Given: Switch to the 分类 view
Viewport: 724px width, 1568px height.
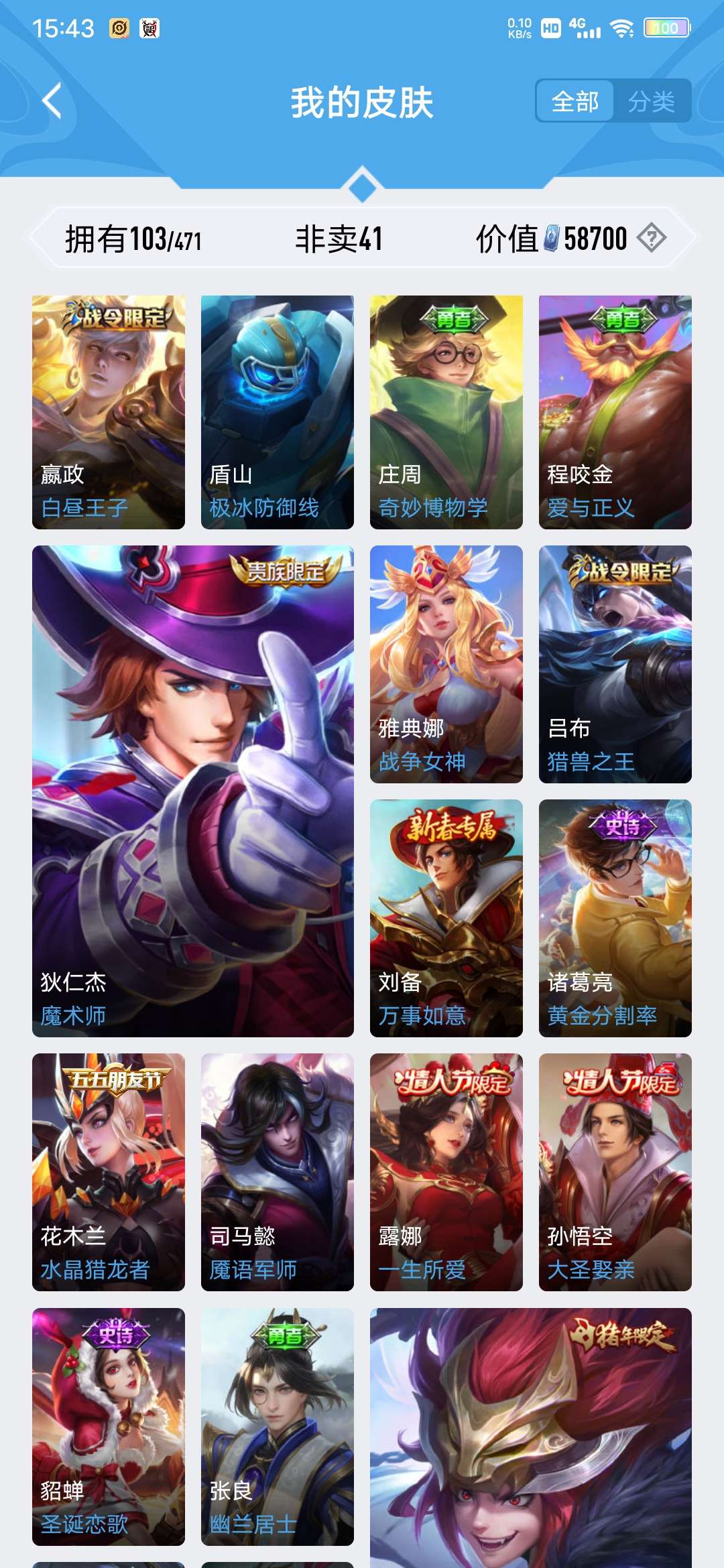Looking at the screenshot, I should click(652, 102).
